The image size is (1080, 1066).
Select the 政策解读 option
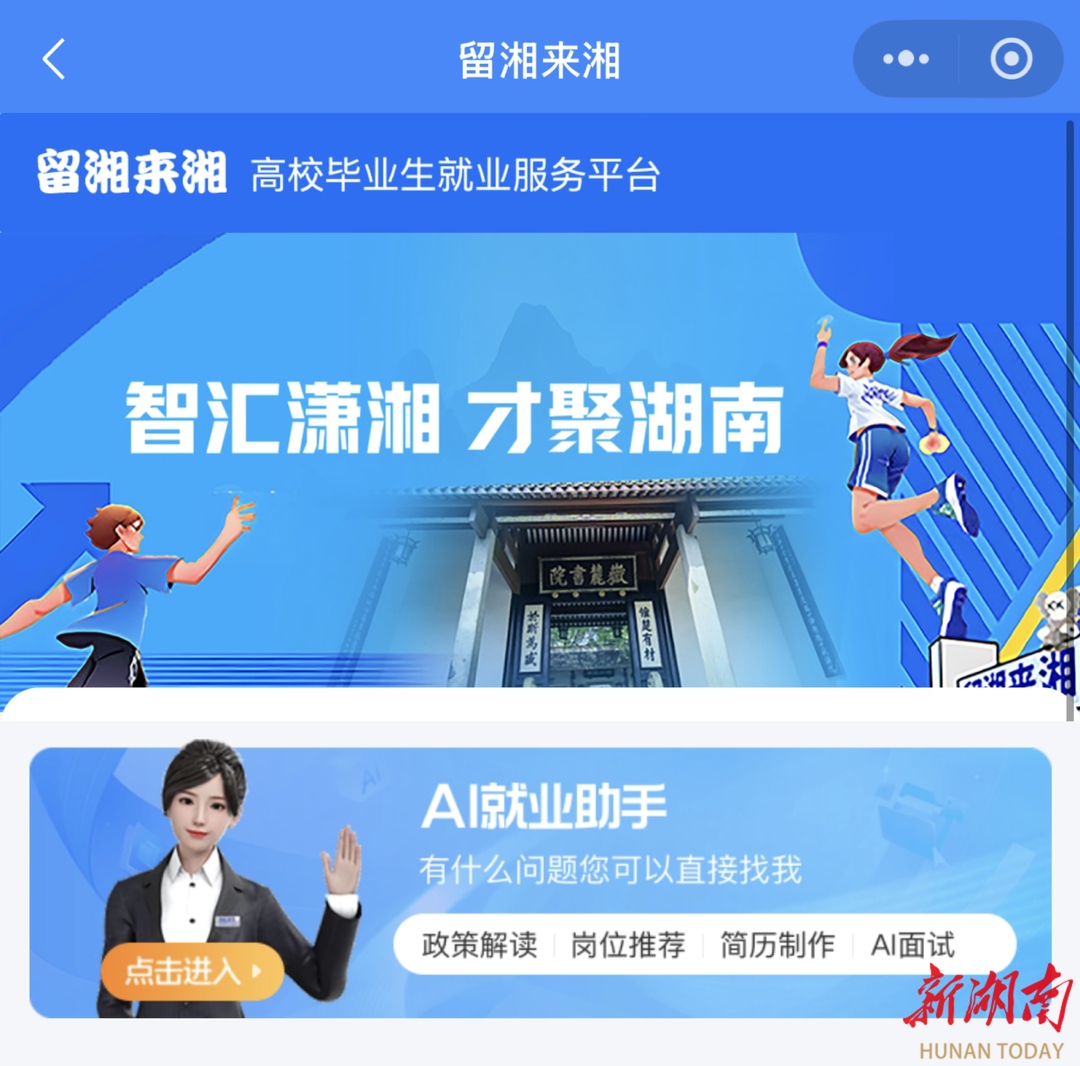[479, 945]
